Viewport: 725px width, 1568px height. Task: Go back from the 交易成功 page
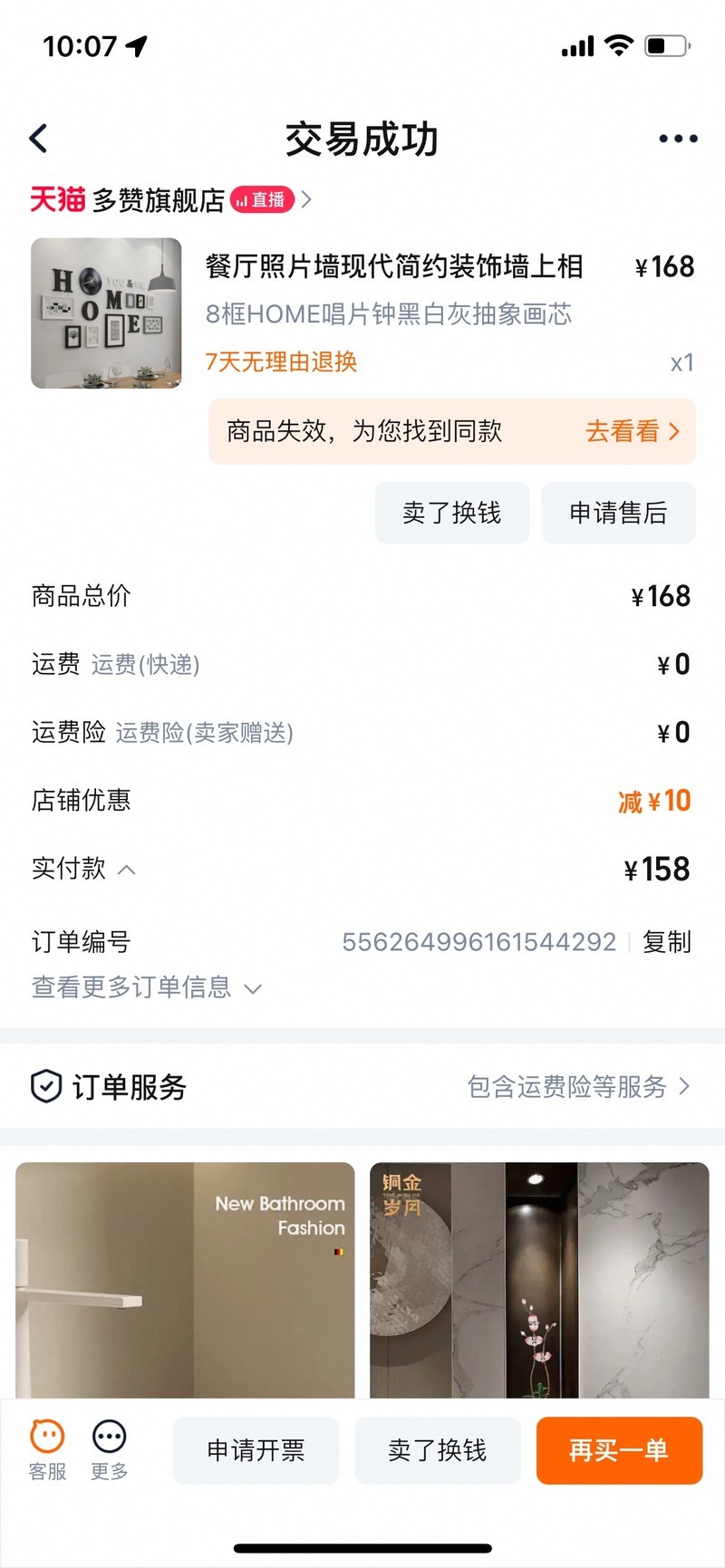(x=38, y=139)
